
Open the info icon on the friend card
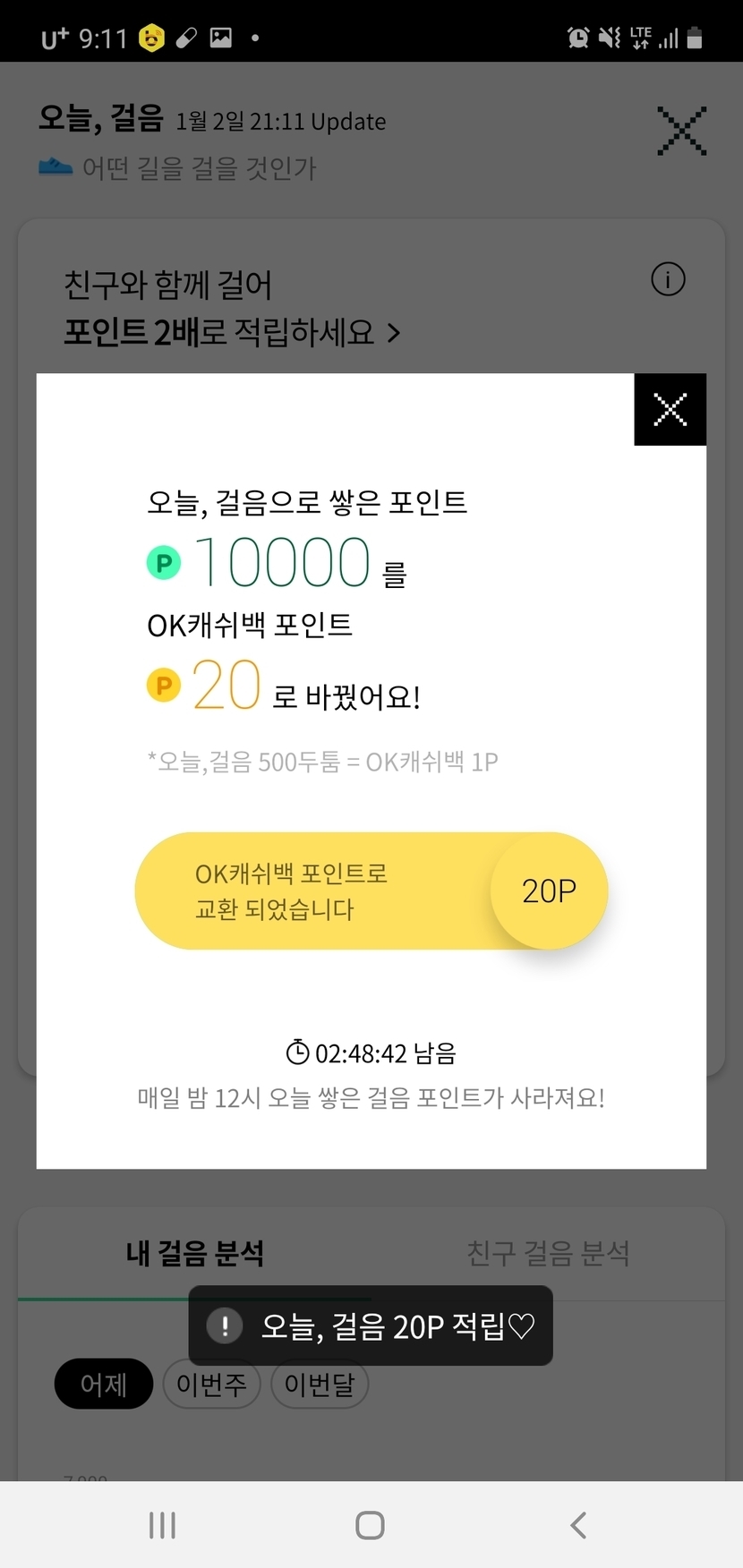click(668, 279)
